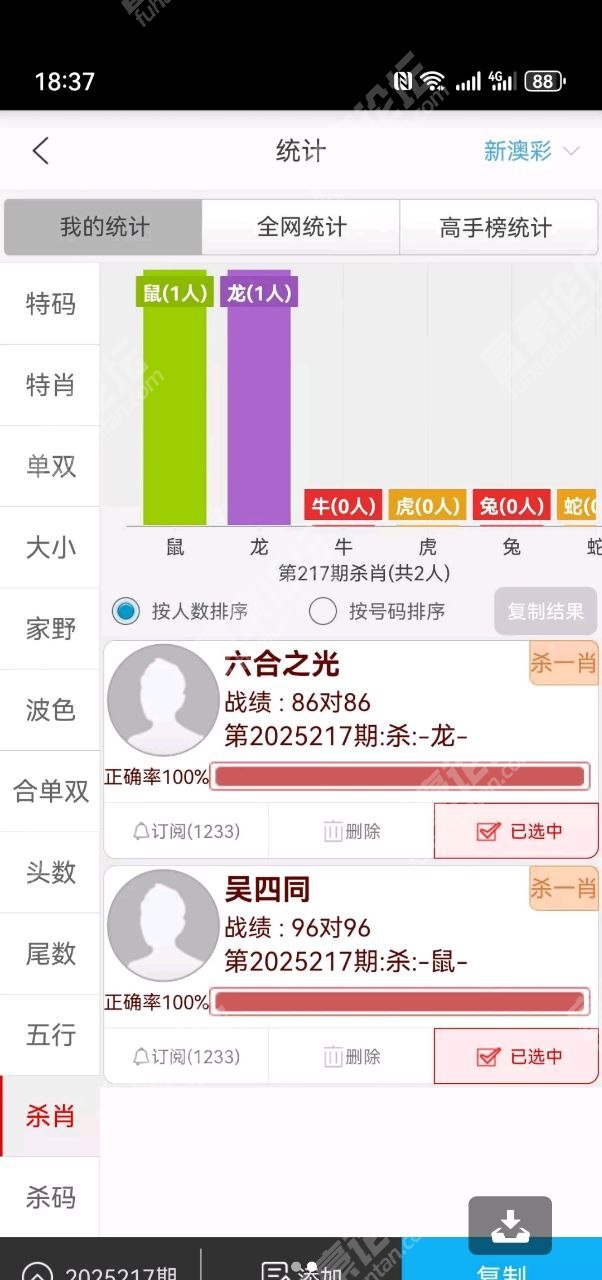Viewport: 602px width, 1280px height.
Task: Go back using the top-left arrow
Action: coord(40,151)
